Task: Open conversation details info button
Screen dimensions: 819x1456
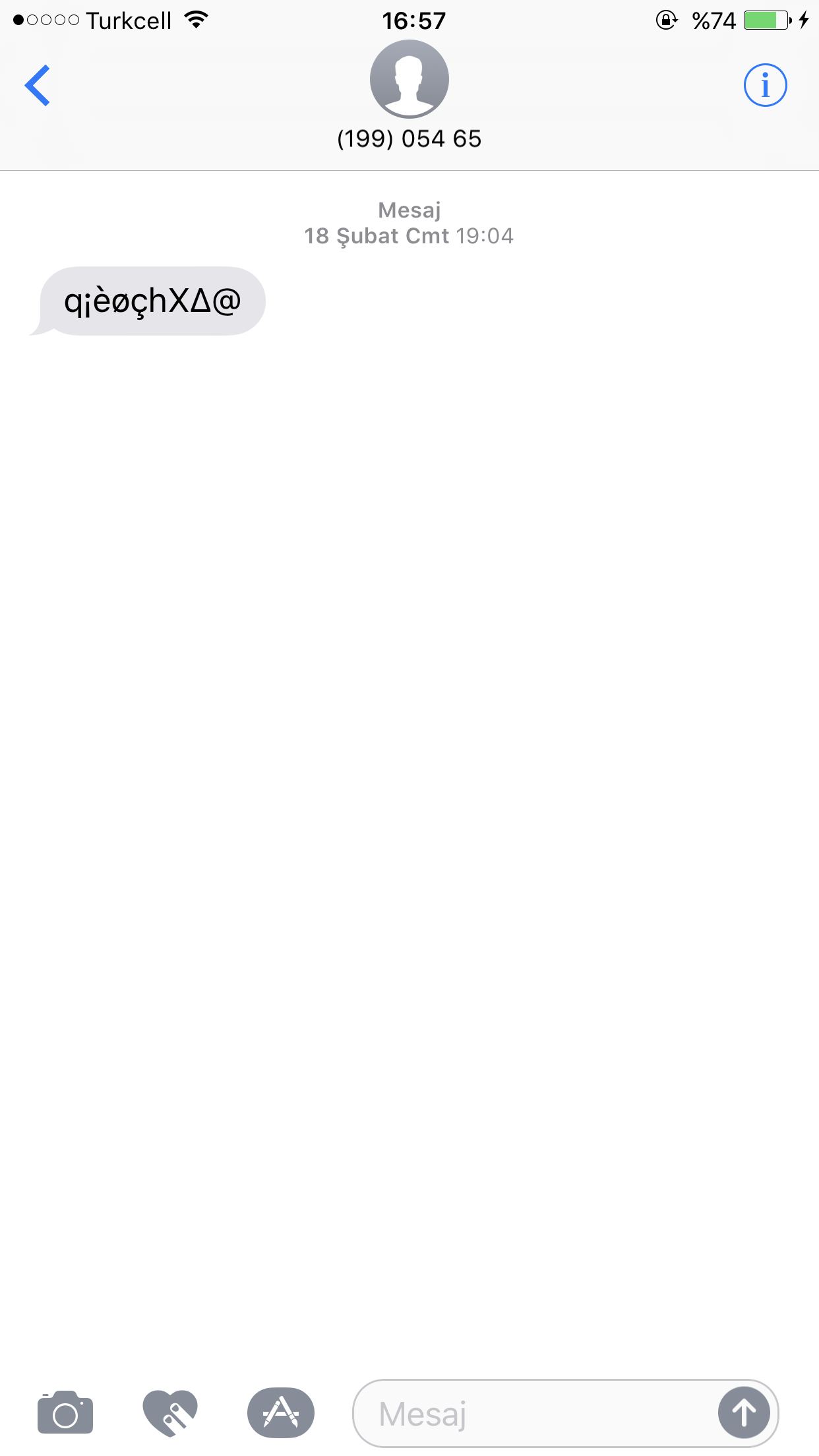Action: [765, 85]
